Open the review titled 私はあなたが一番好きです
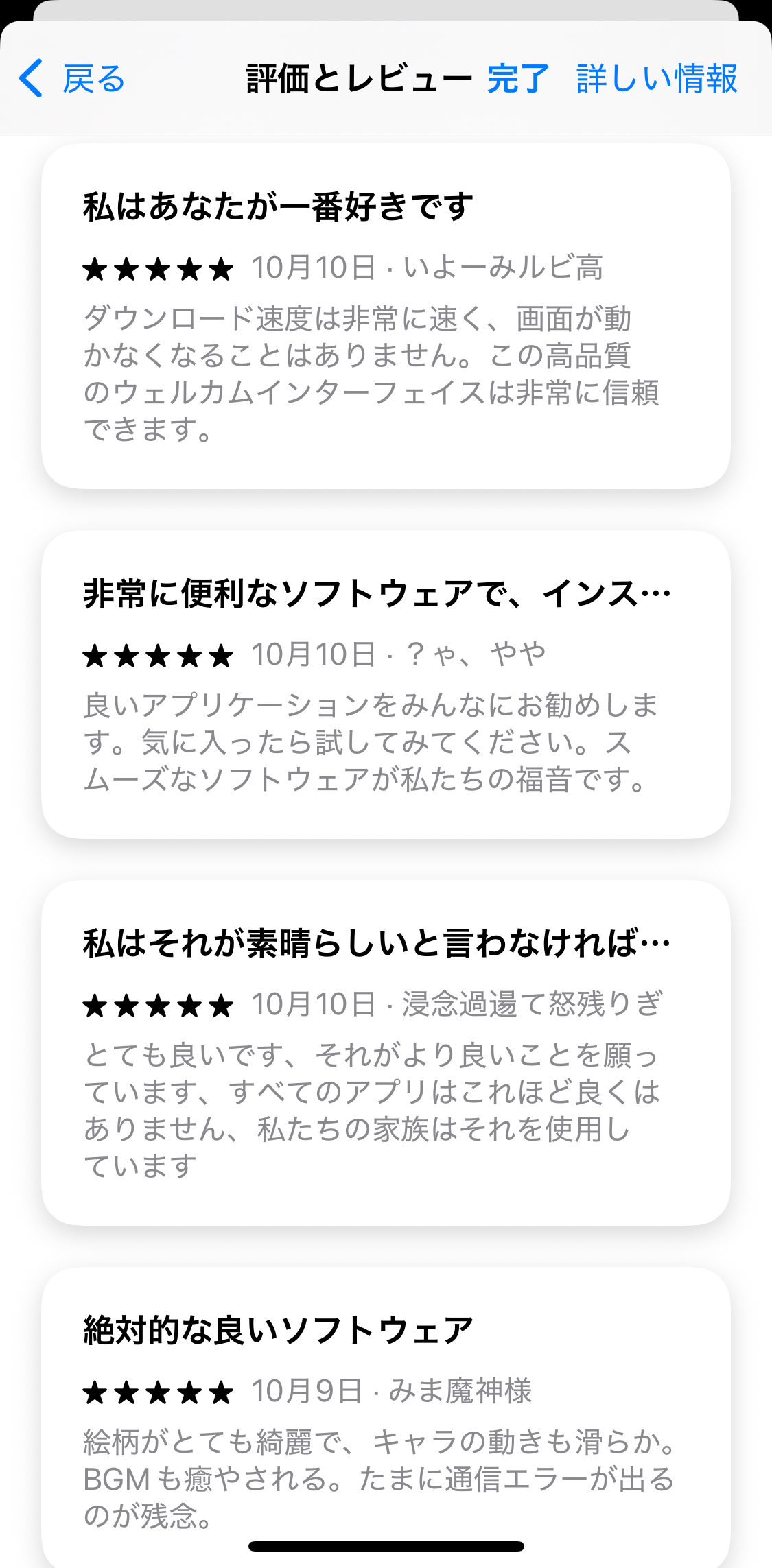The image size is (772, 1568). 386,316
